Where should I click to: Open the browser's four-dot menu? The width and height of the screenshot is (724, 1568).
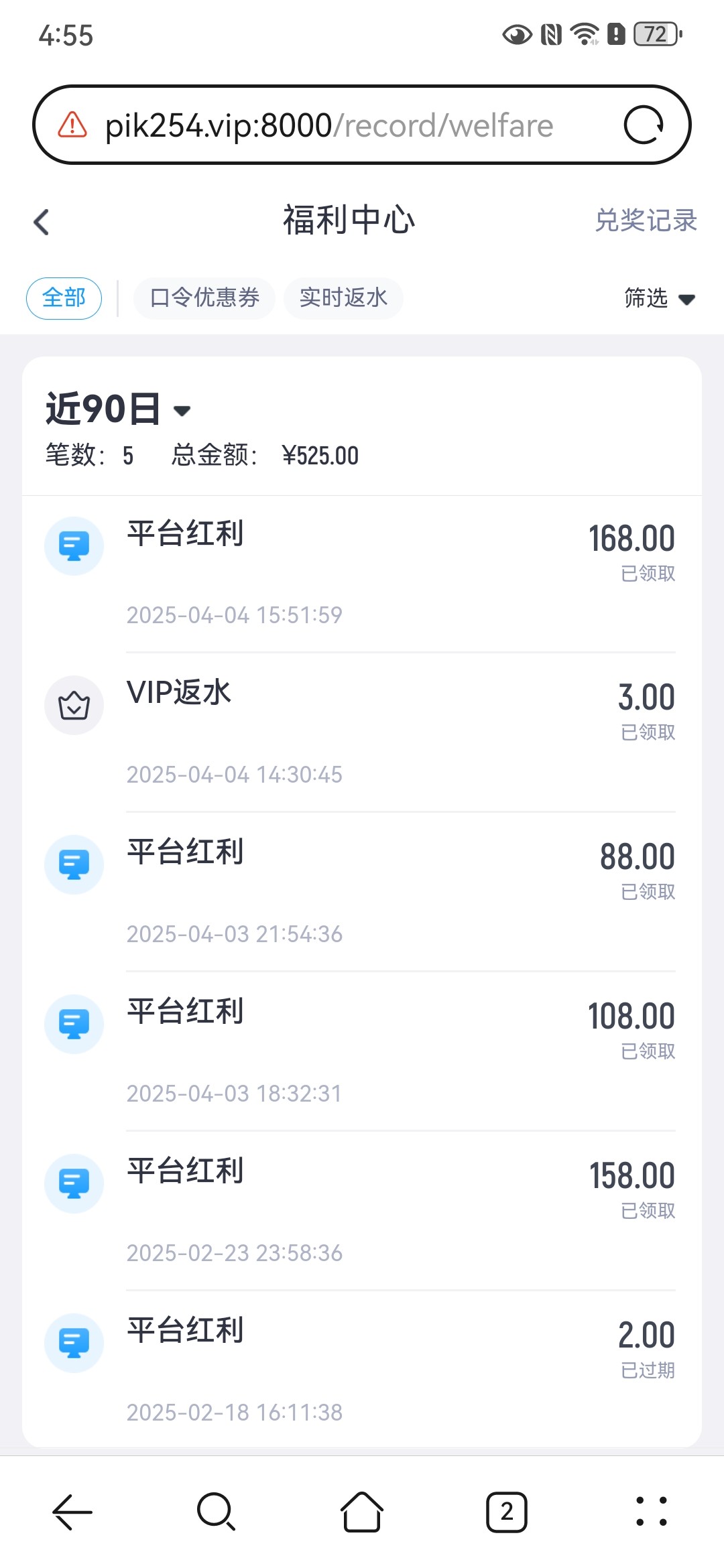pyautogui.click(x=652, y=1512)
